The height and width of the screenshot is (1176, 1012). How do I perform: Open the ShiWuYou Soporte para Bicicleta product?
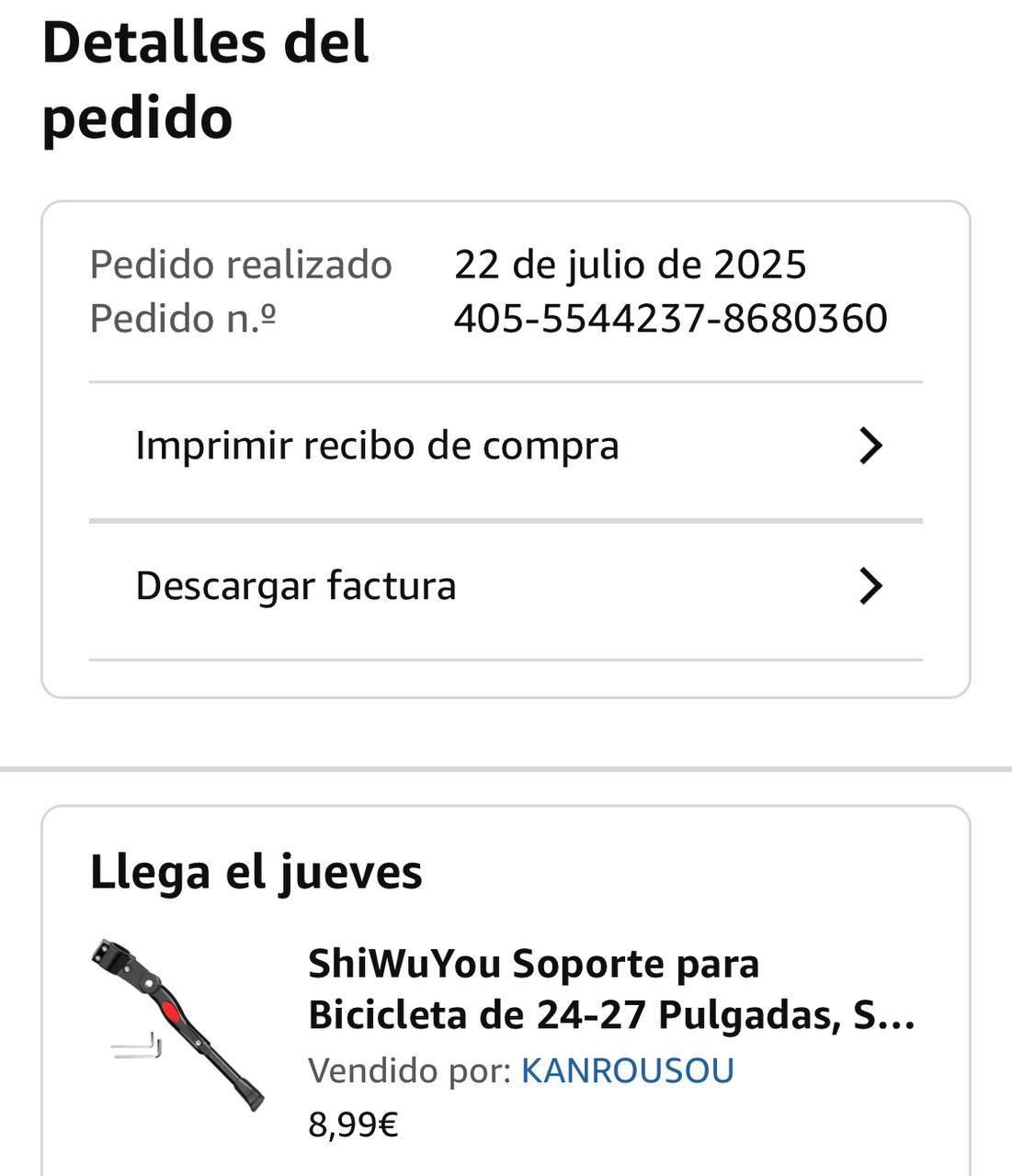611,989
